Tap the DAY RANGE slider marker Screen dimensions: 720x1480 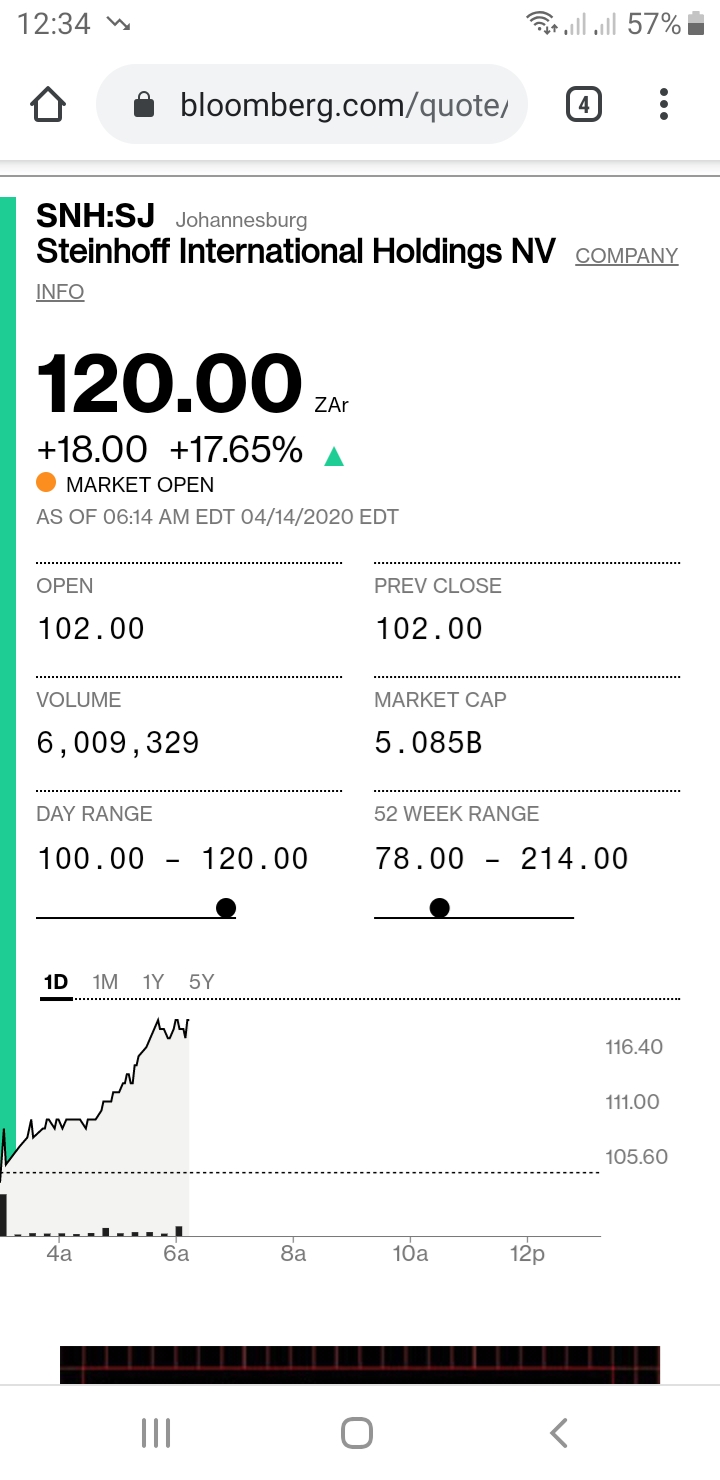tap(226, 907)
